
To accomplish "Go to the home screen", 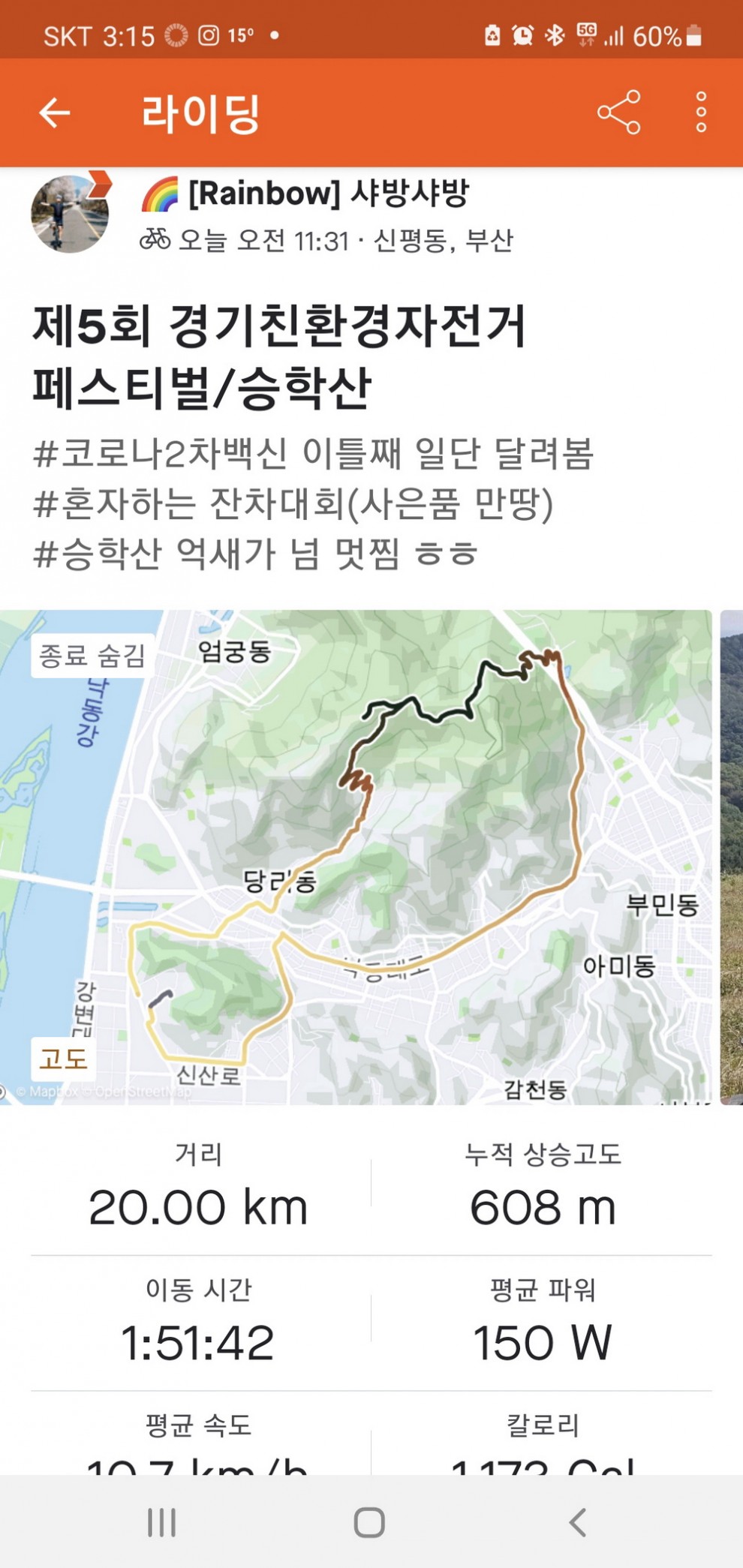I will click(x=369, y=1522).
